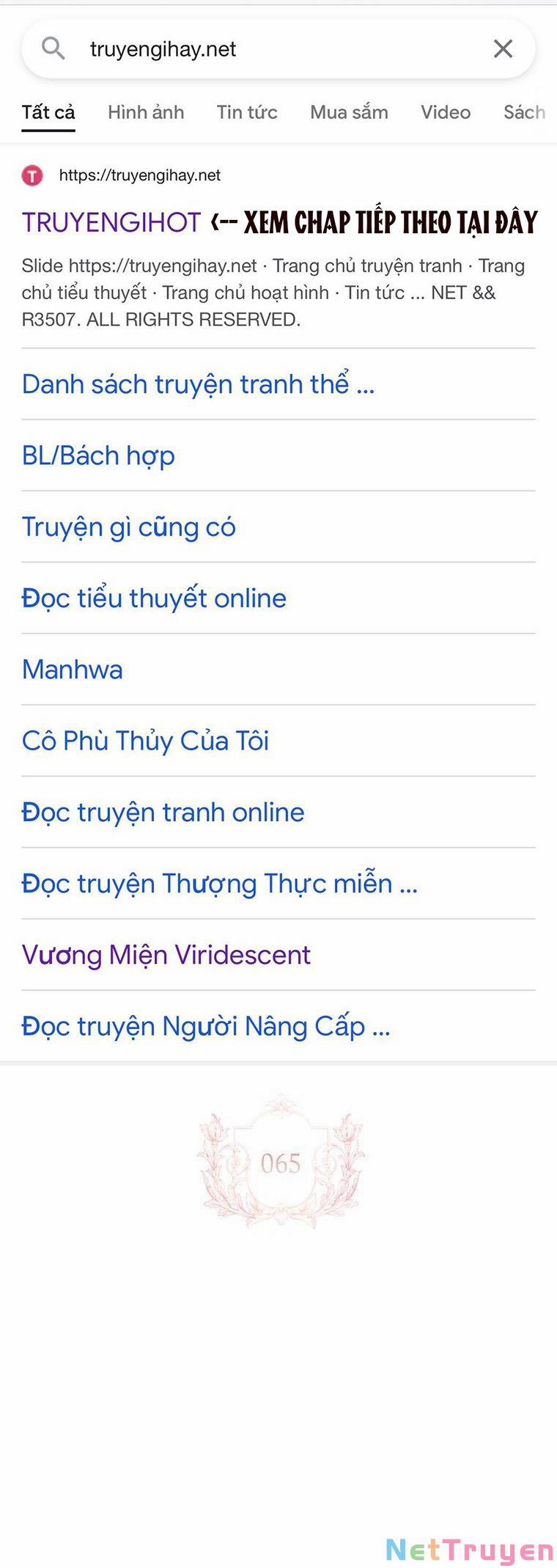Open the BL/Bách hợp sitelink
557x1568 pixels.
97,455
